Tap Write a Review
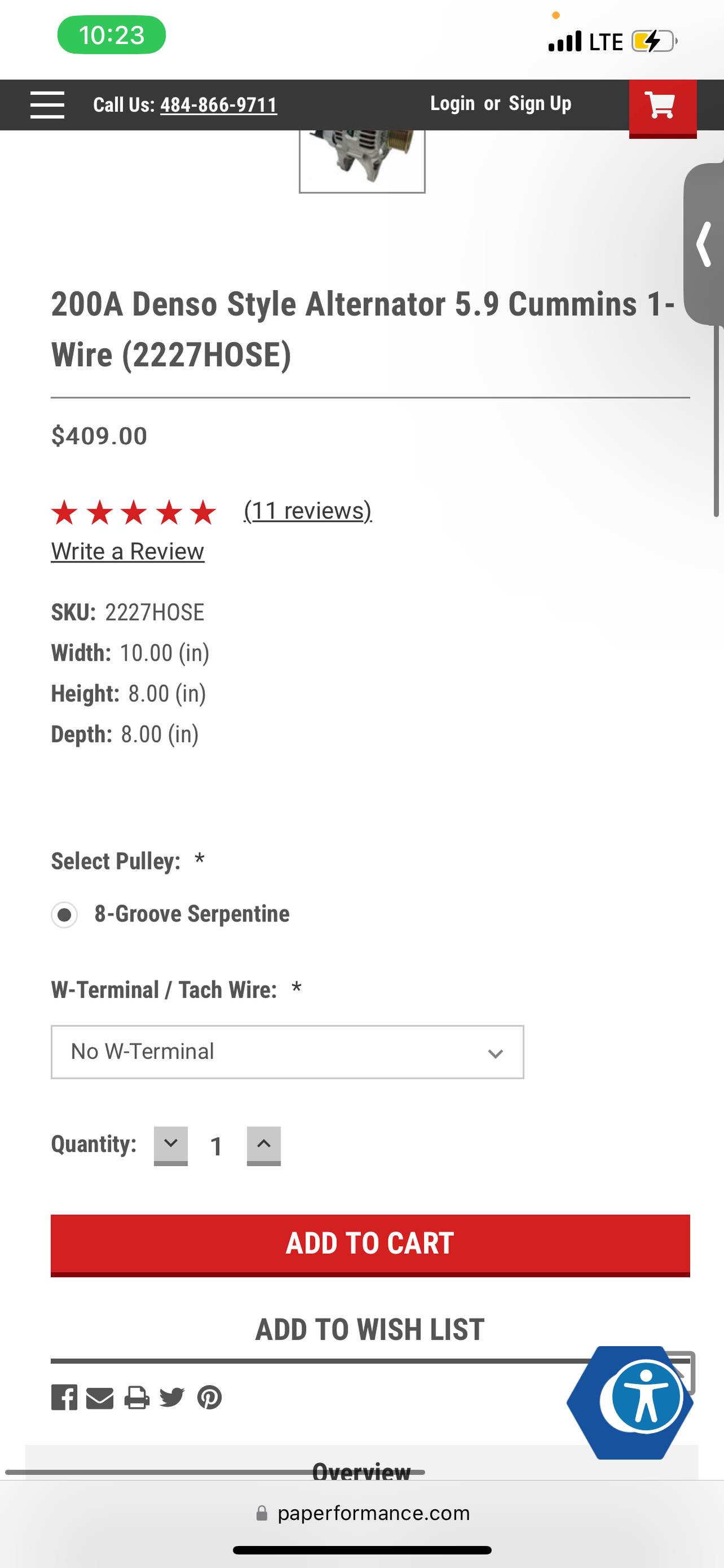Screen dimensions: 724x1568 tap(128, 552)
